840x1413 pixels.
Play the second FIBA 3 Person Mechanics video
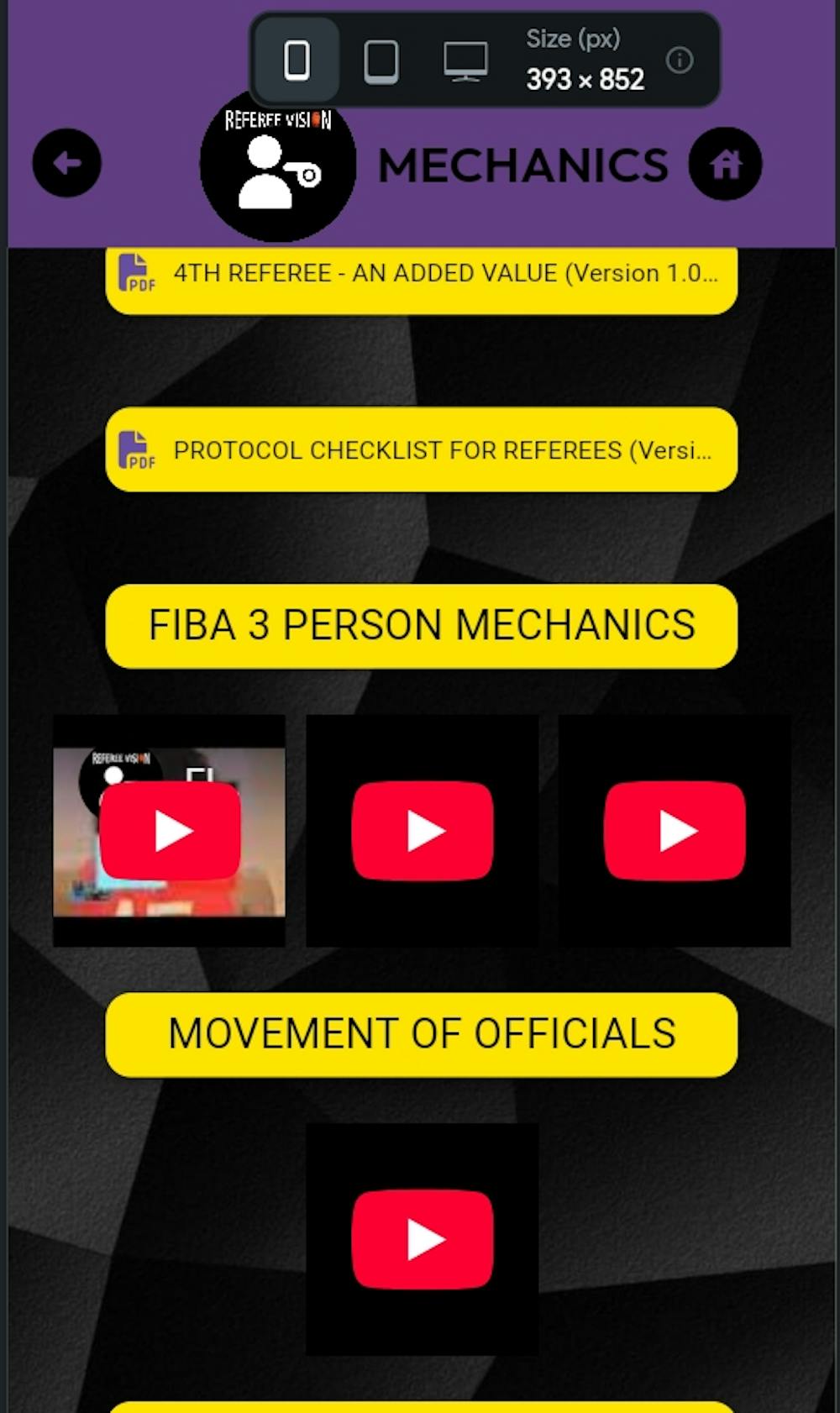coord(422,831)
